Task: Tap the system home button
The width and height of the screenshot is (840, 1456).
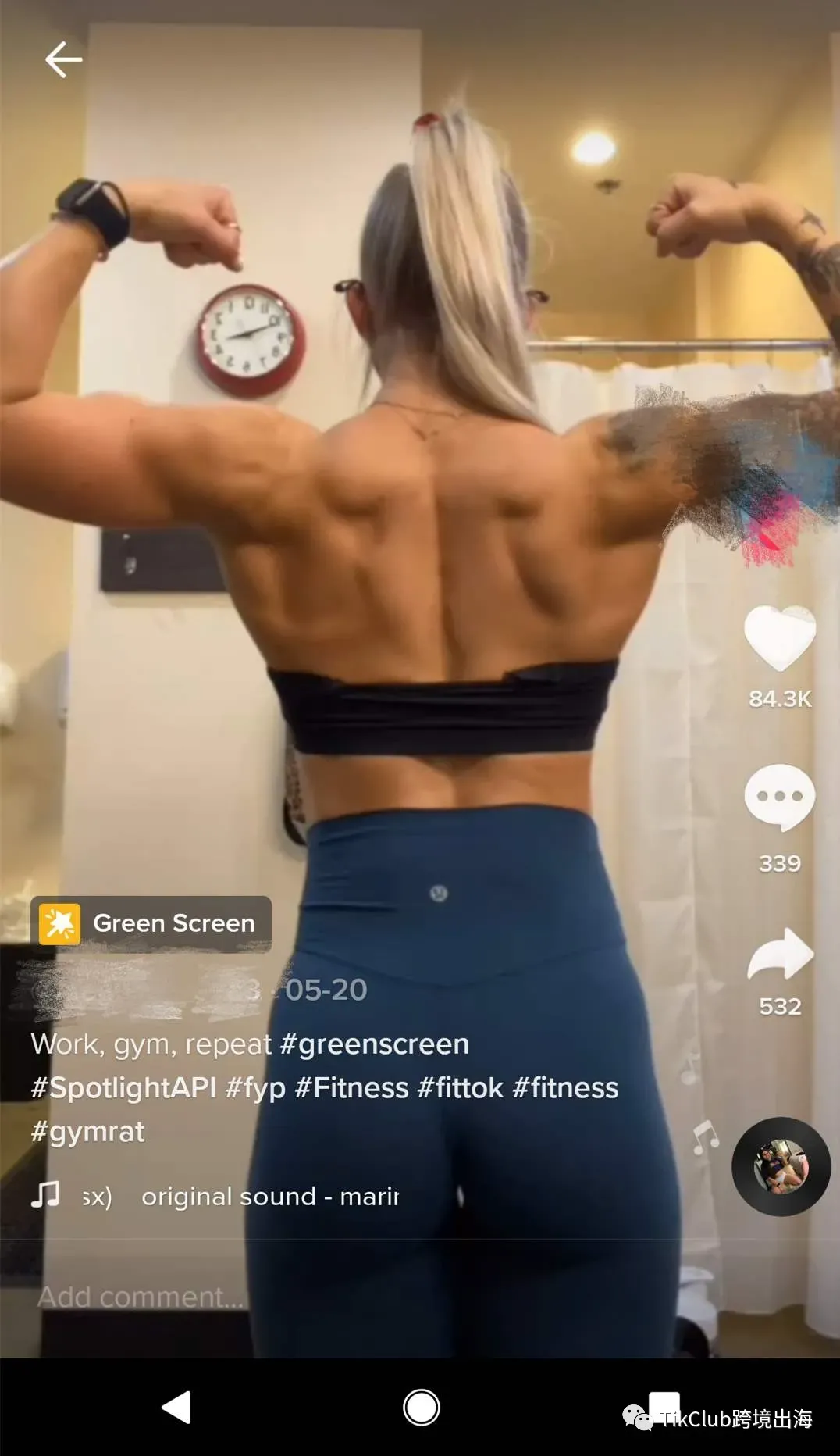Action: pyautogui.click(x=421, y=1408)
